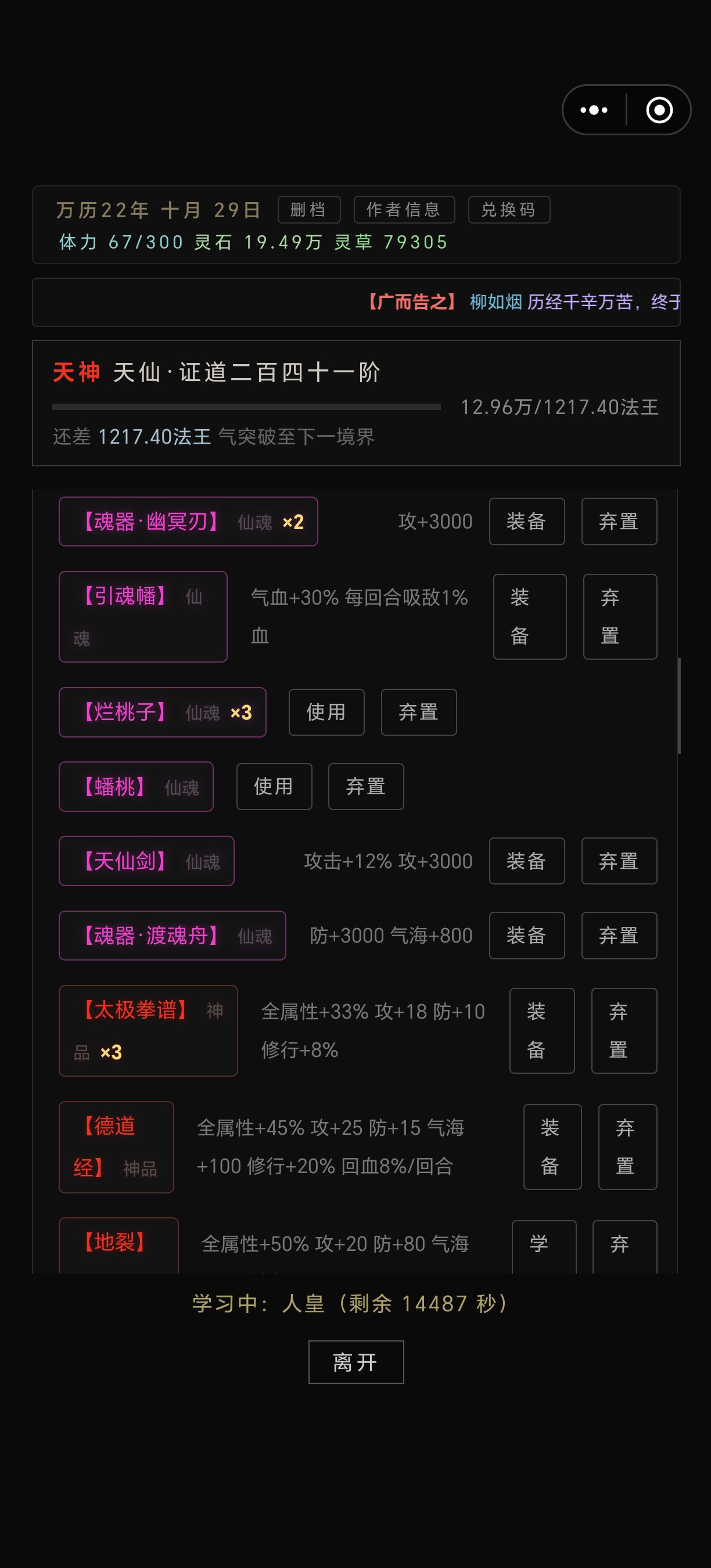This screenshot has width=711, height=1568.
Task: Use the 蟠桃 item
Action: coord(274,786)
